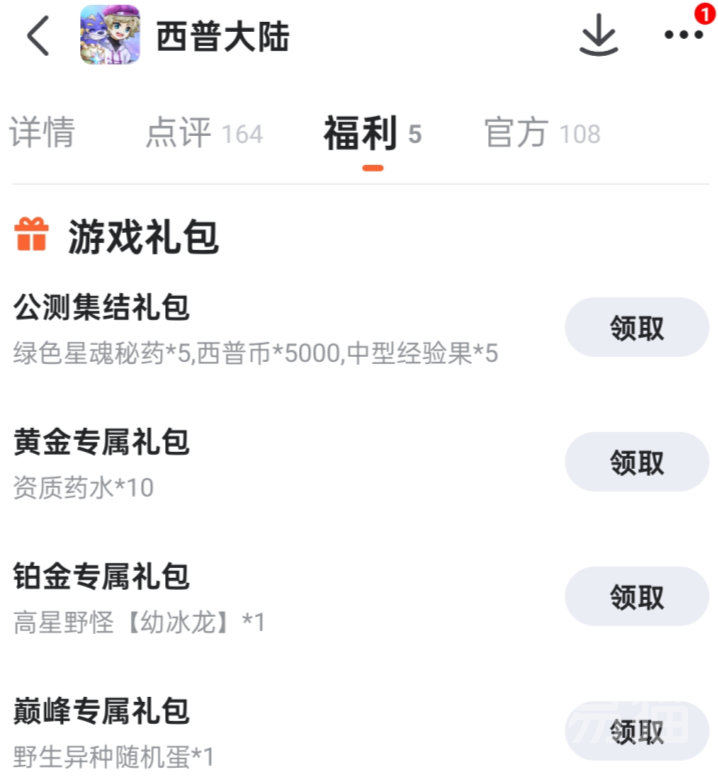Viewport: 718px width, 780px height.
Task: Switch to the 详情 tab
Action: (x=42, y=133)
